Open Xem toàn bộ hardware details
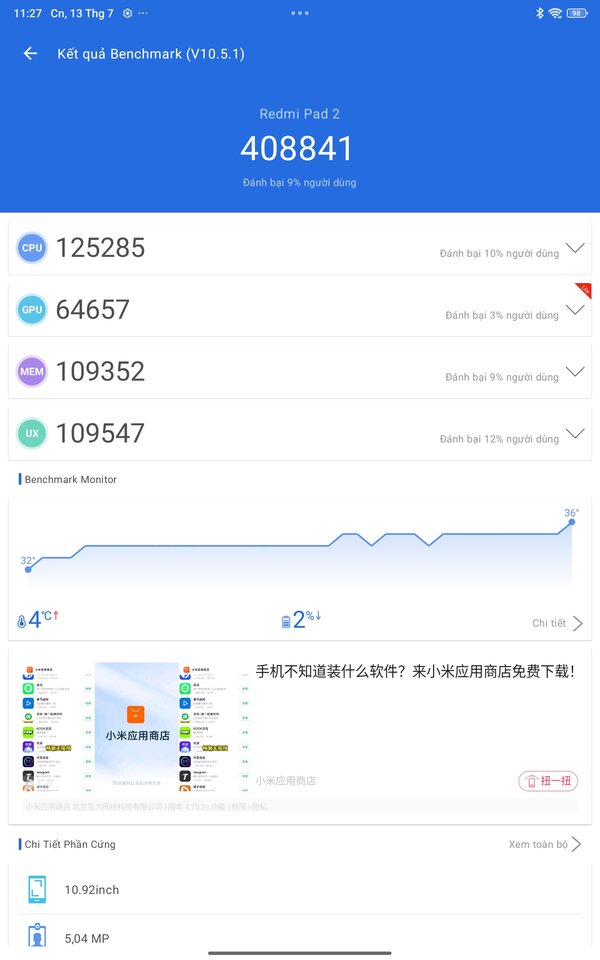The height and width of the screenshot is (960, 600). [545, 844]
